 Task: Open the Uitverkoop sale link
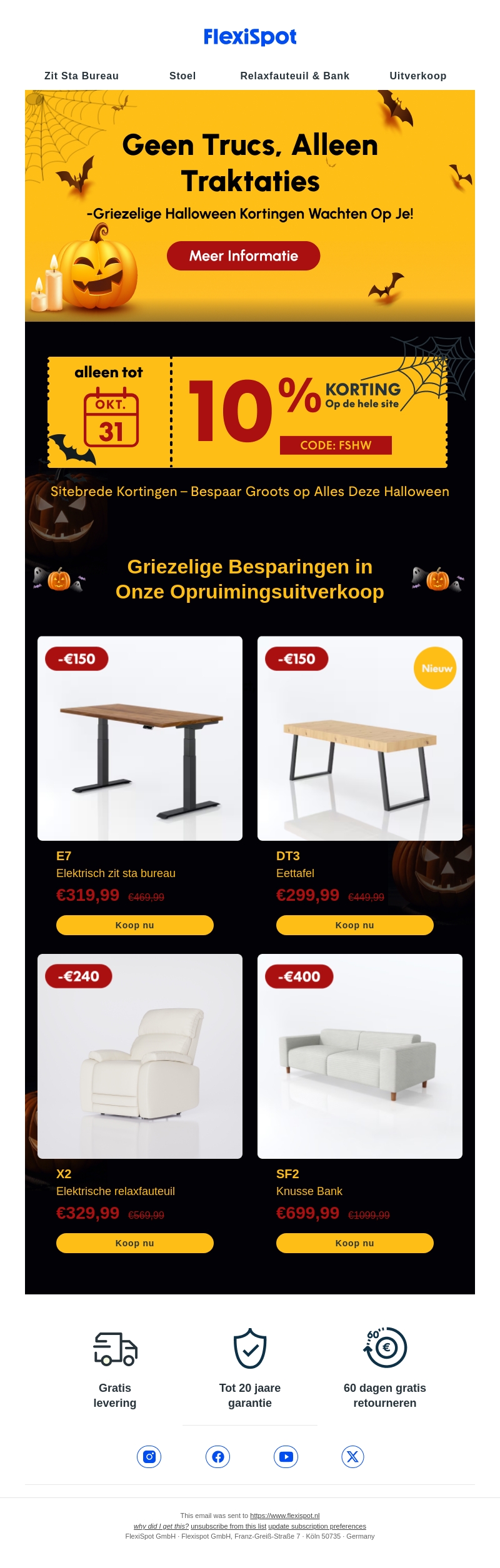417,76
